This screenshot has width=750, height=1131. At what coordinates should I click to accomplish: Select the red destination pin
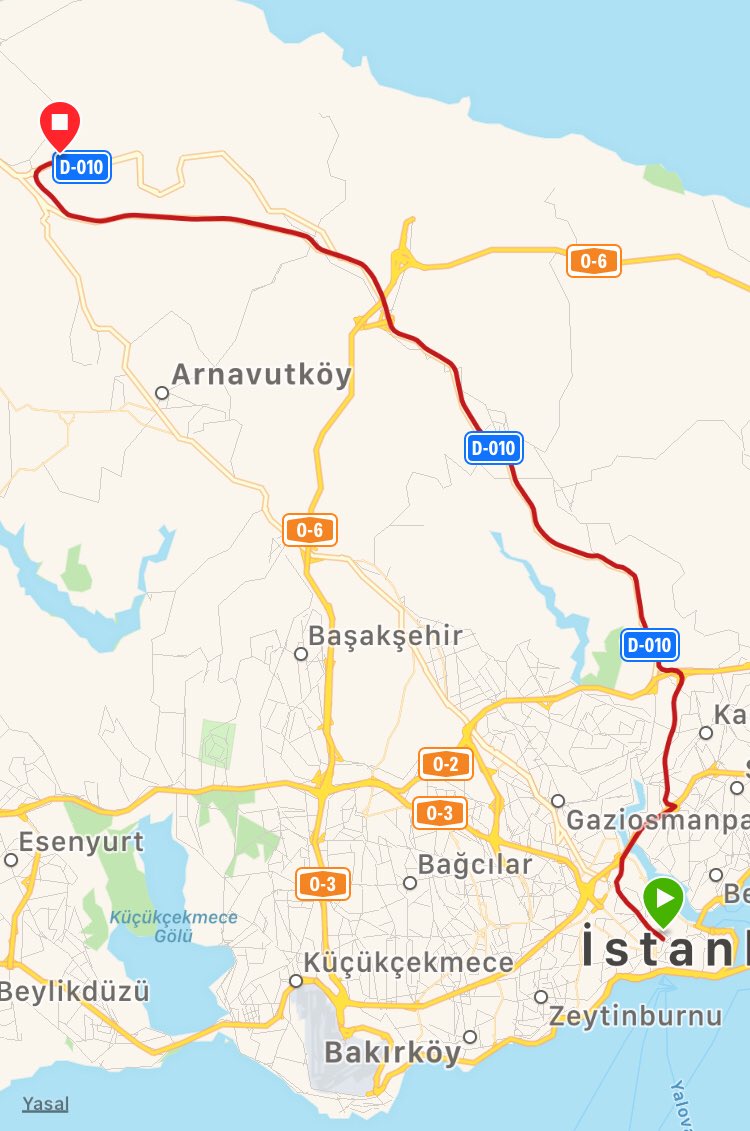60,124
